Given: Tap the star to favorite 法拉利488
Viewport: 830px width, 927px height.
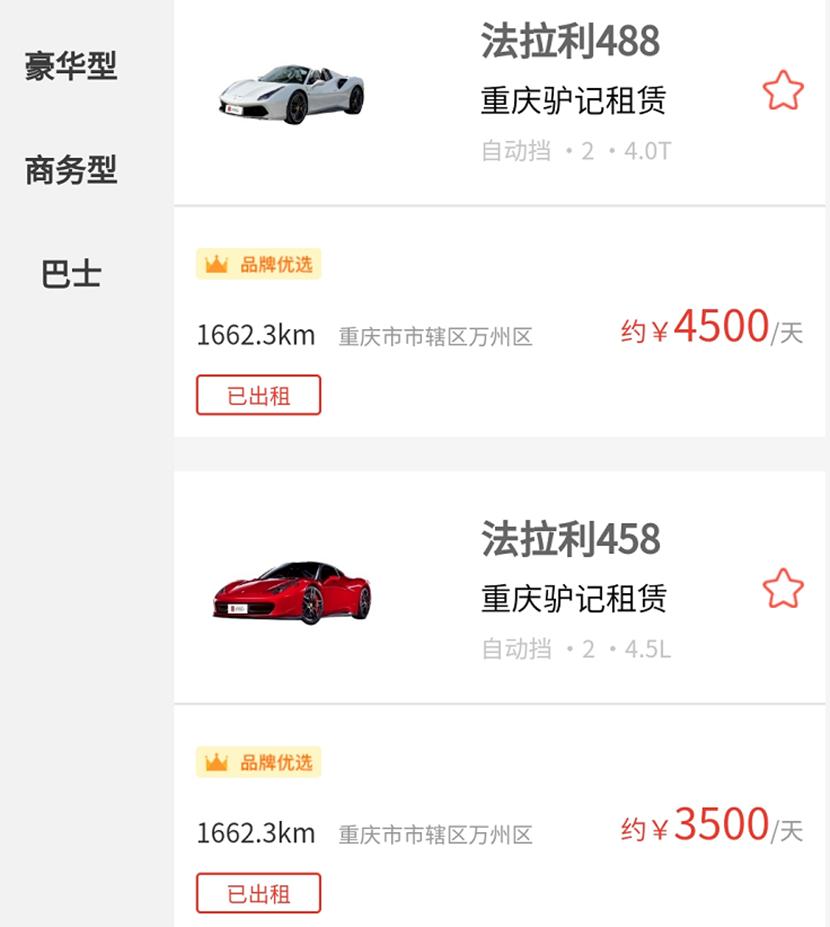Looking at the screenshot, I should (786, 92).
